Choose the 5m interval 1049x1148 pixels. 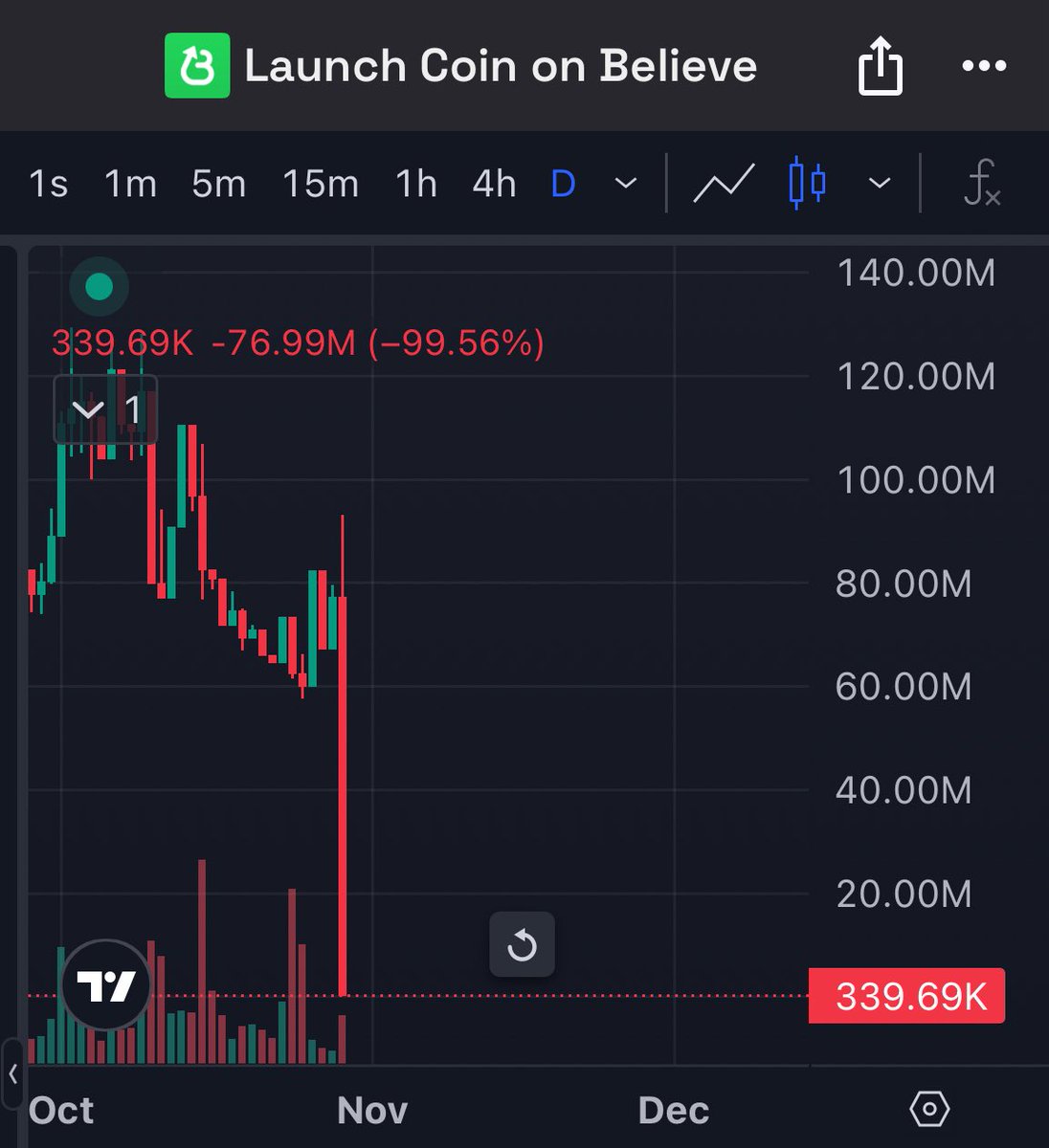(218, 183)
